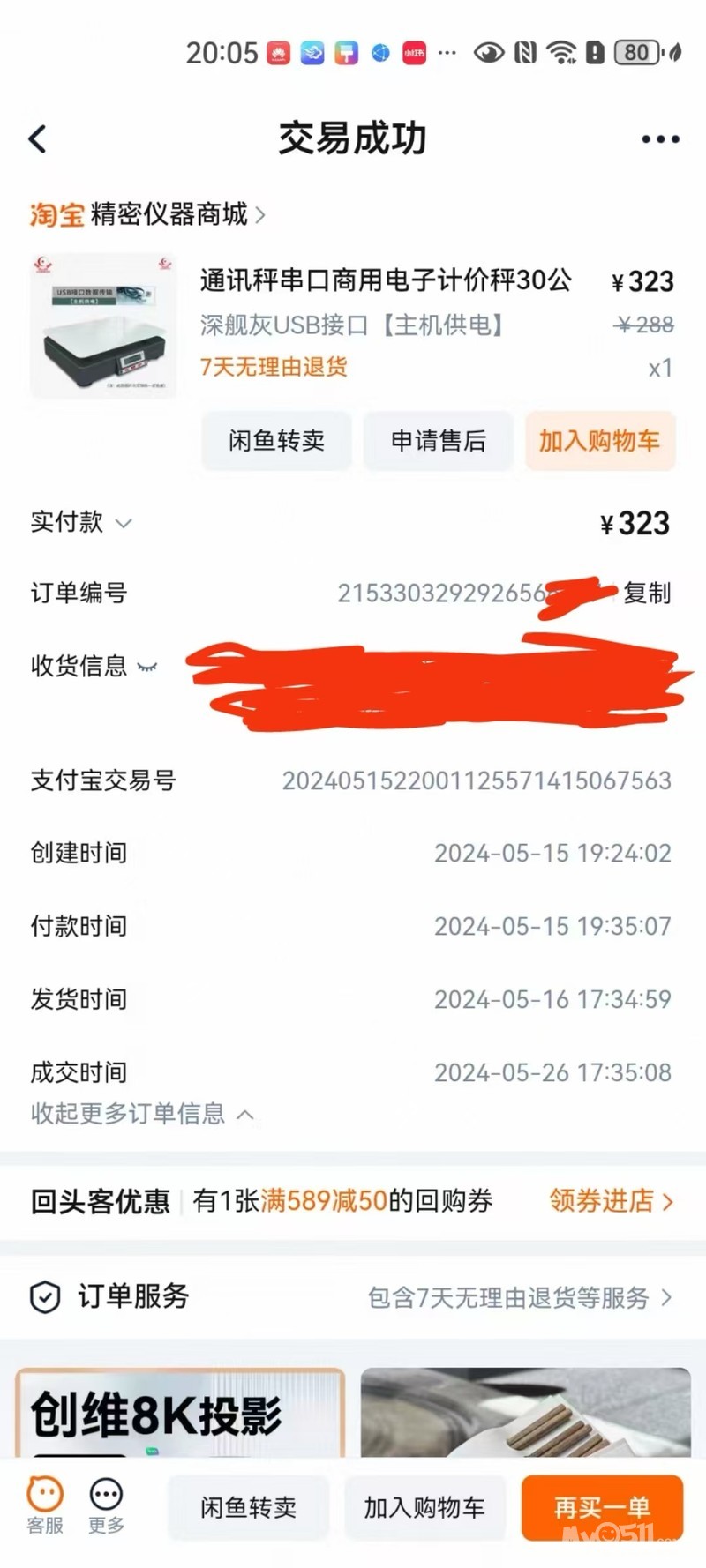Open the 创维8K投影 ad card
706x1568 pixels.
[x=180, y=1413]
